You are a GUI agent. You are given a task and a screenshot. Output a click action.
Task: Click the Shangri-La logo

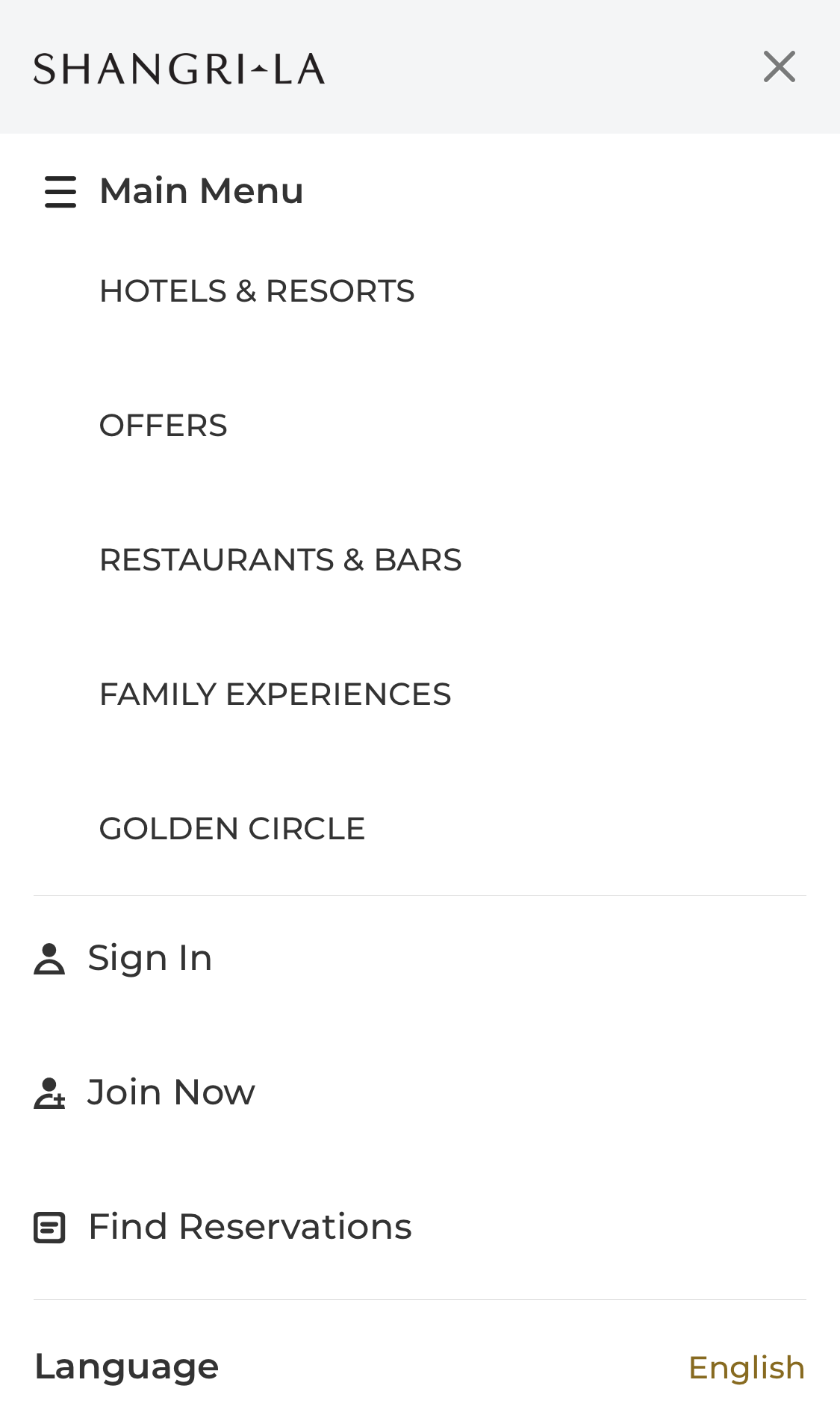pos(179,67)
